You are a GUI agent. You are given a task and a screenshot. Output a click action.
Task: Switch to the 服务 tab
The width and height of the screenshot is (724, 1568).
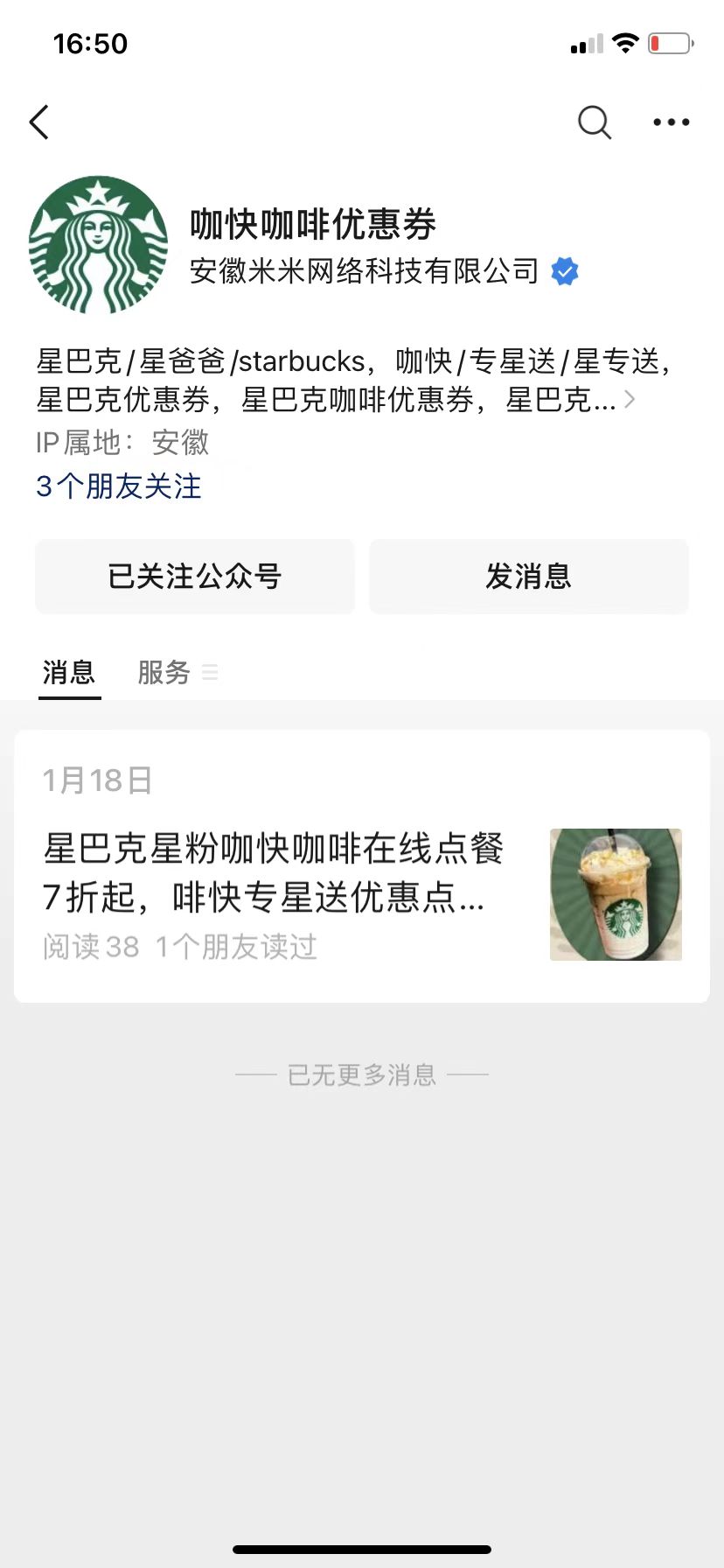(164, 672)
